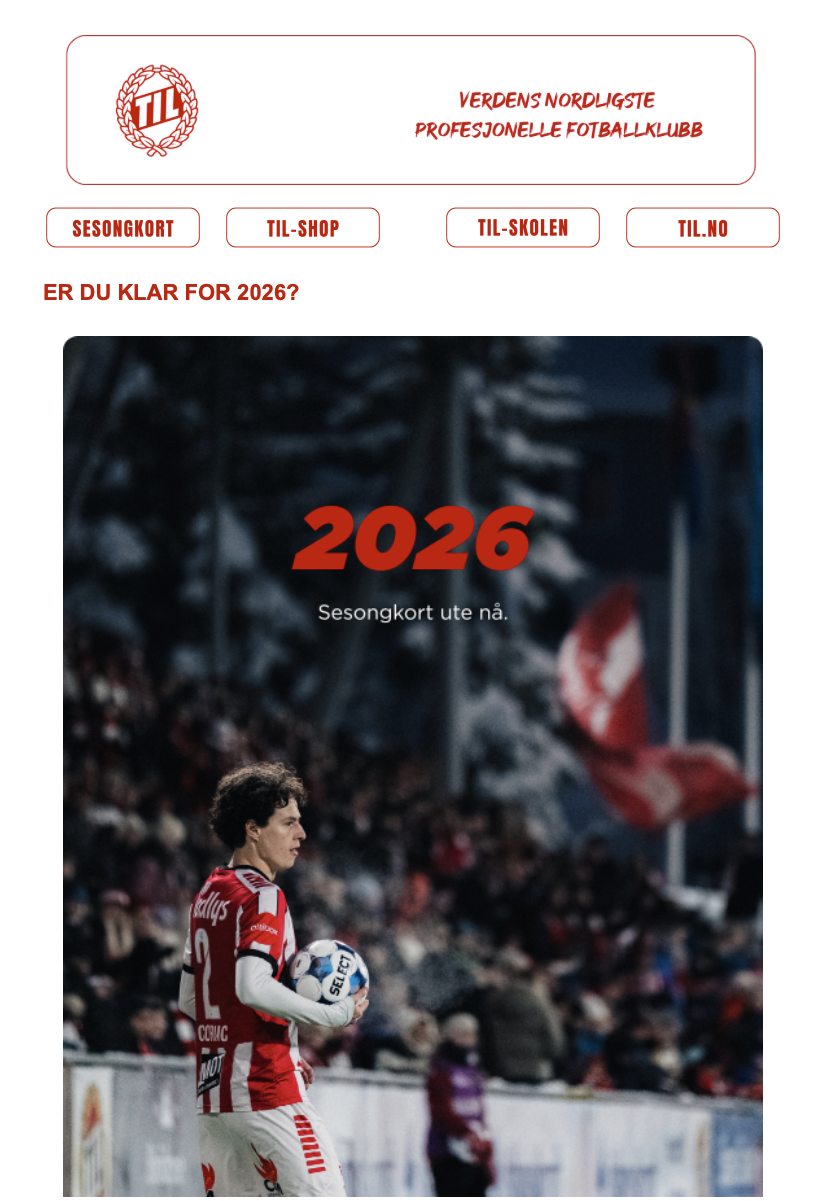The width and height of the screenshot is (826, 1201).
Task: Open the TIL-SKOLEN link
Action: 523,228
